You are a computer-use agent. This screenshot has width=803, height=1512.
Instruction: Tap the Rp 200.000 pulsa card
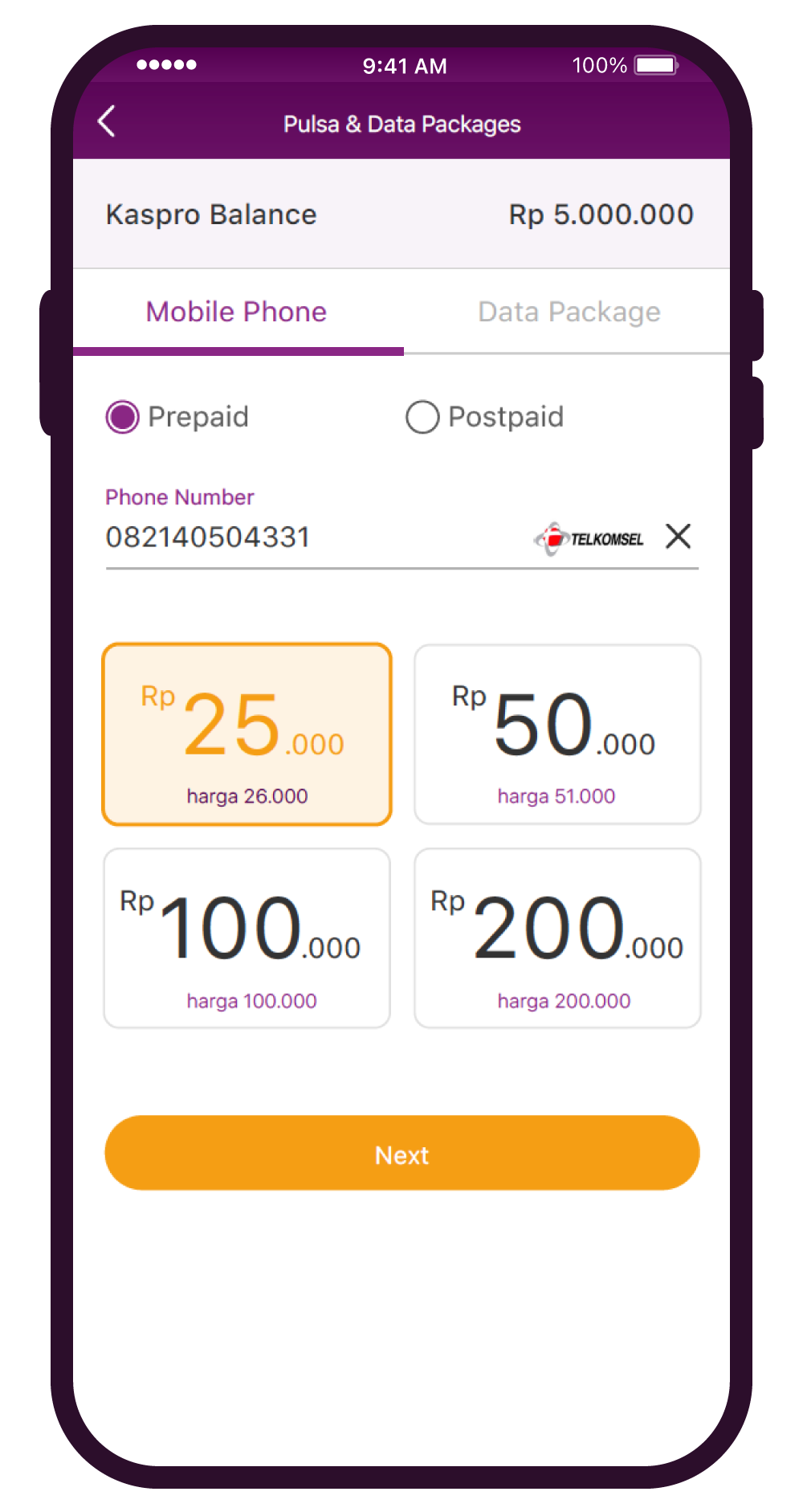pyautogui.click(x=557, y=938)
